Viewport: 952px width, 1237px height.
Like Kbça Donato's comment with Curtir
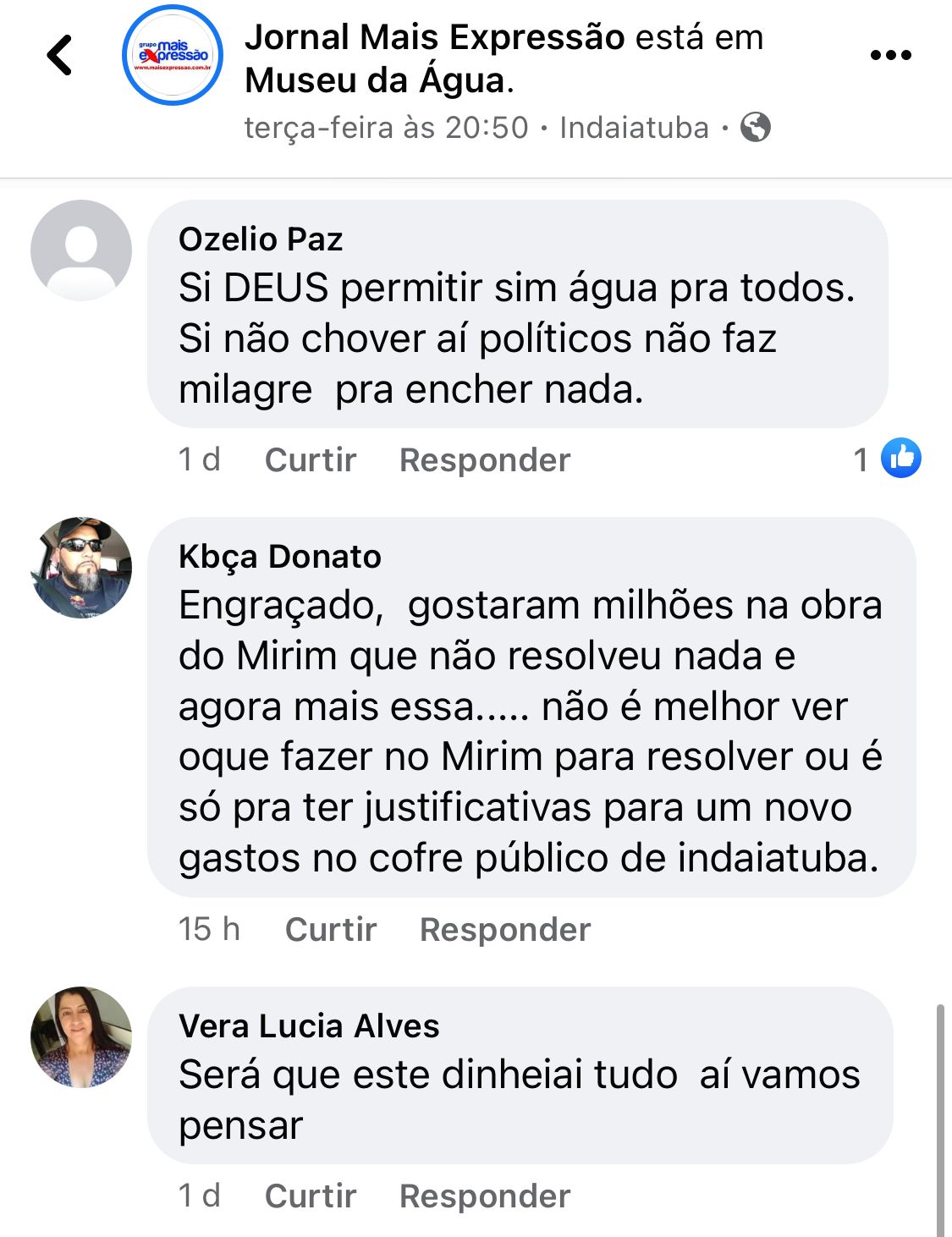coord(330,930)
